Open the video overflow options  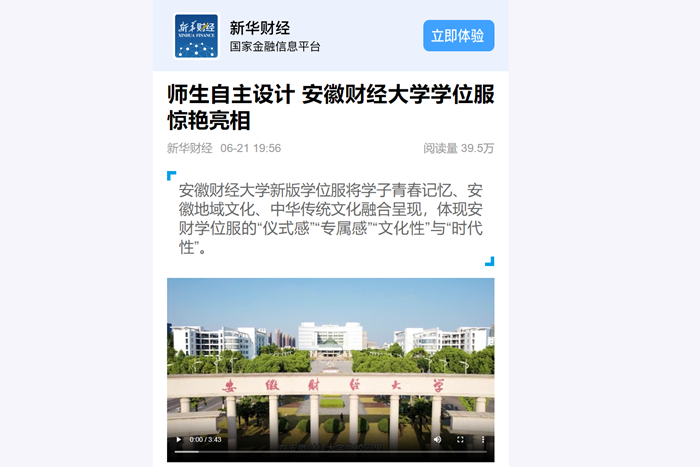483,439
